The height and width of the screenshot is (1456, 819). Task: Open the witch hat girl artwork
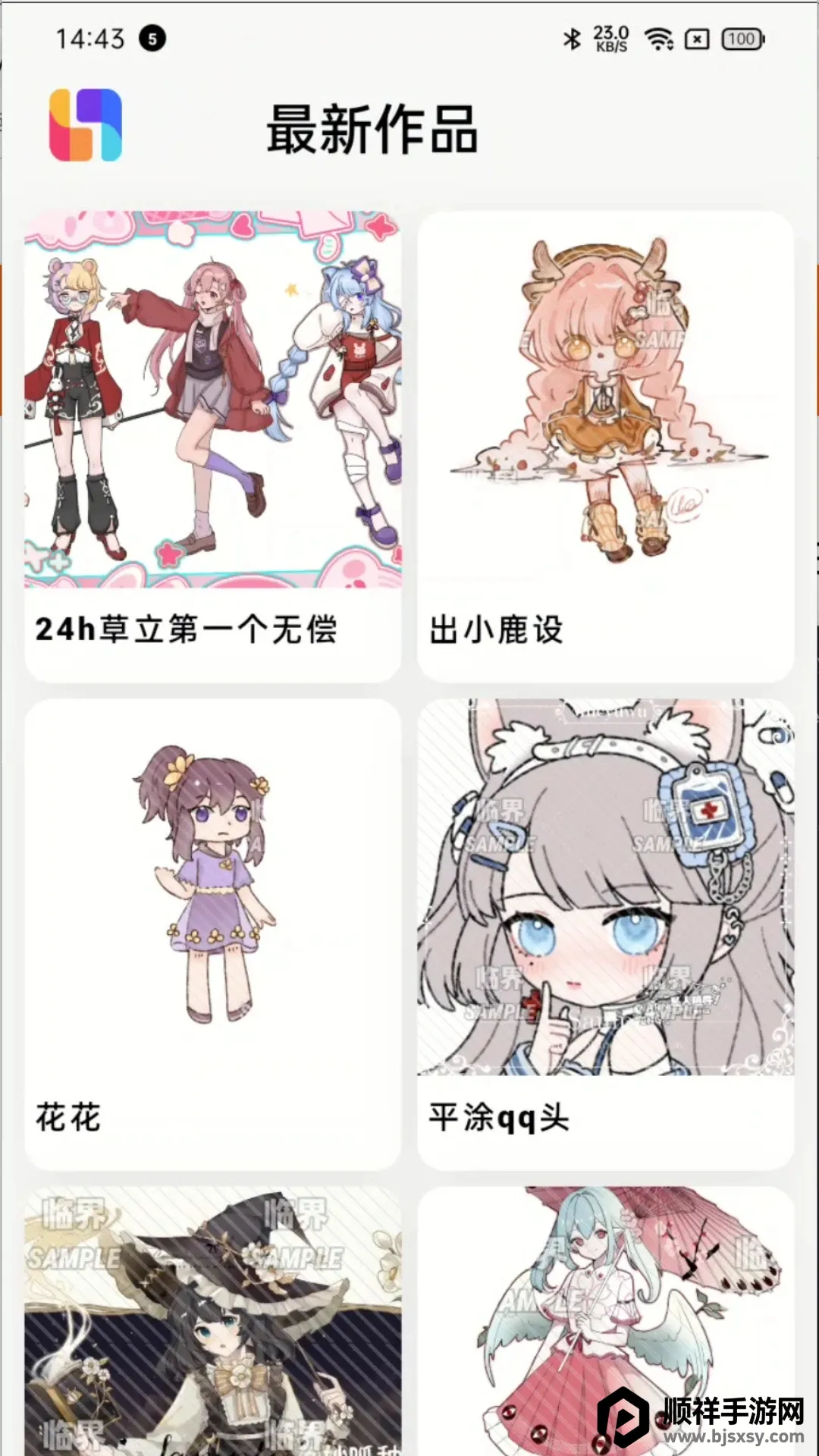tap(212, 1319)
